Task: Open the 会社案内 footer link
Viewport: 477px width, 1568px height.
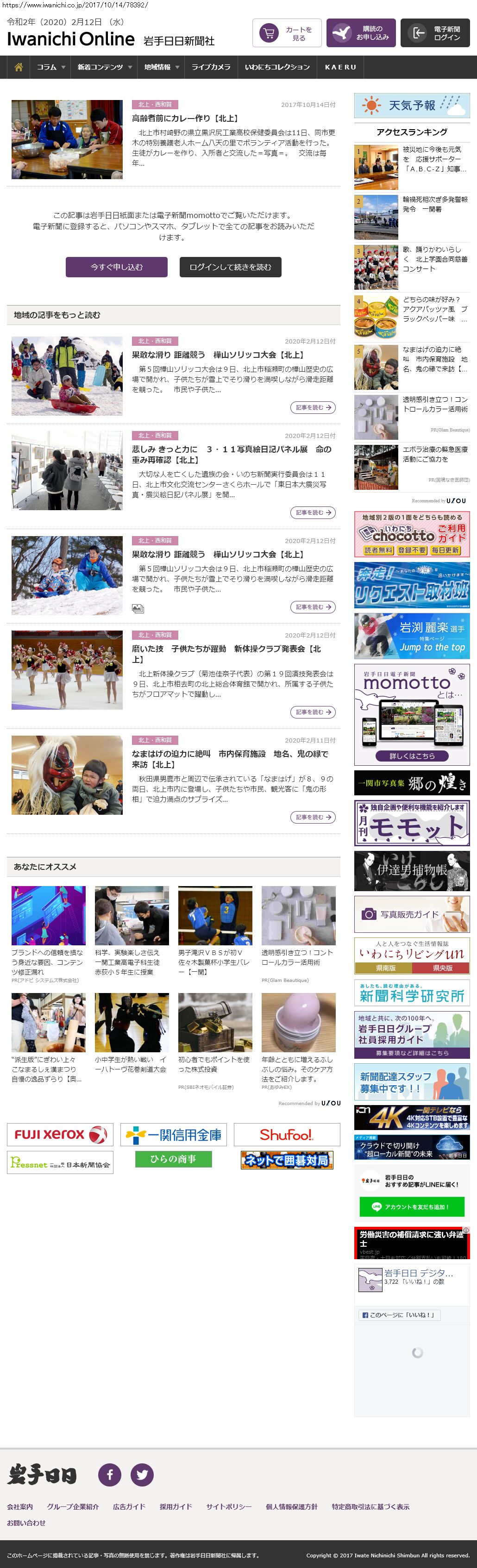Action: pyautogui.click(x=20, y=1506)
